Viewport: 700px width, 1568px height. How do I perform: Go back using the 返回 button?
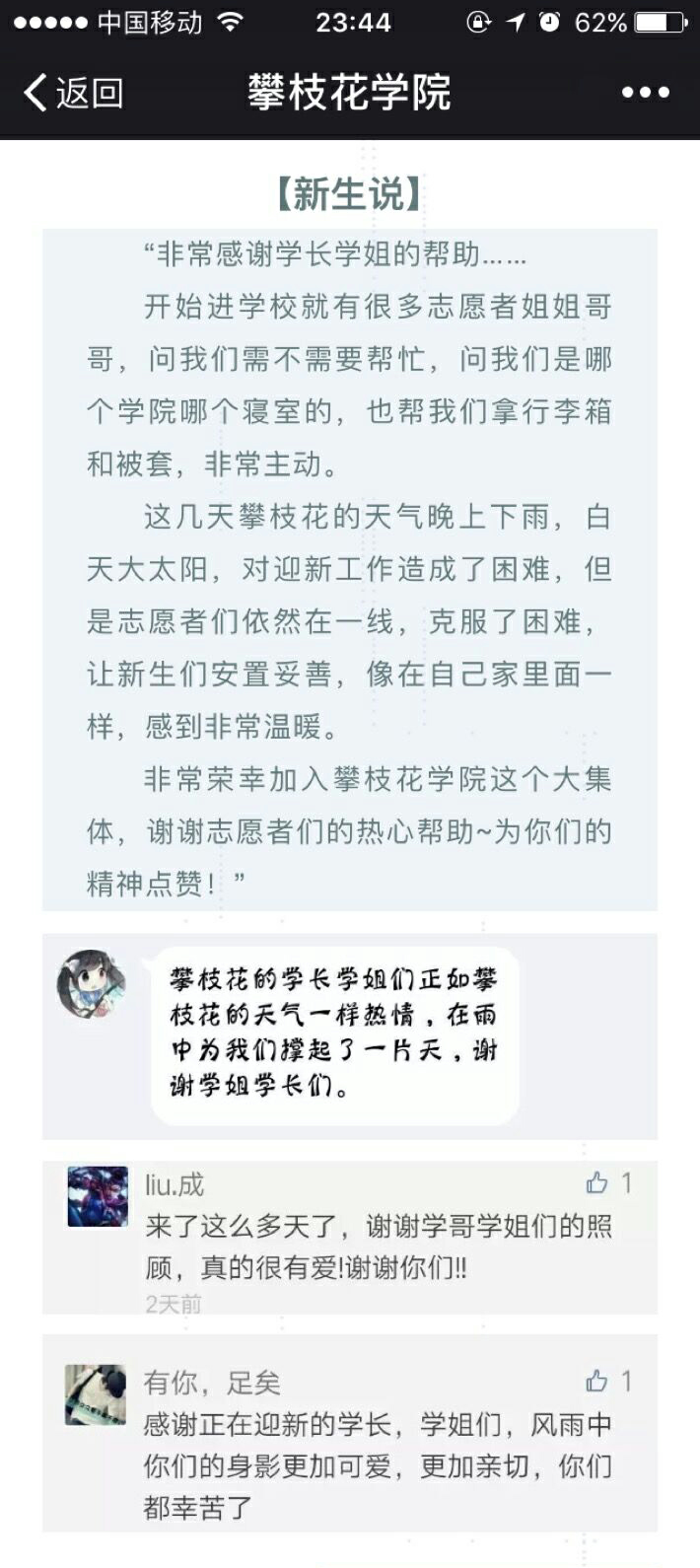73,93
